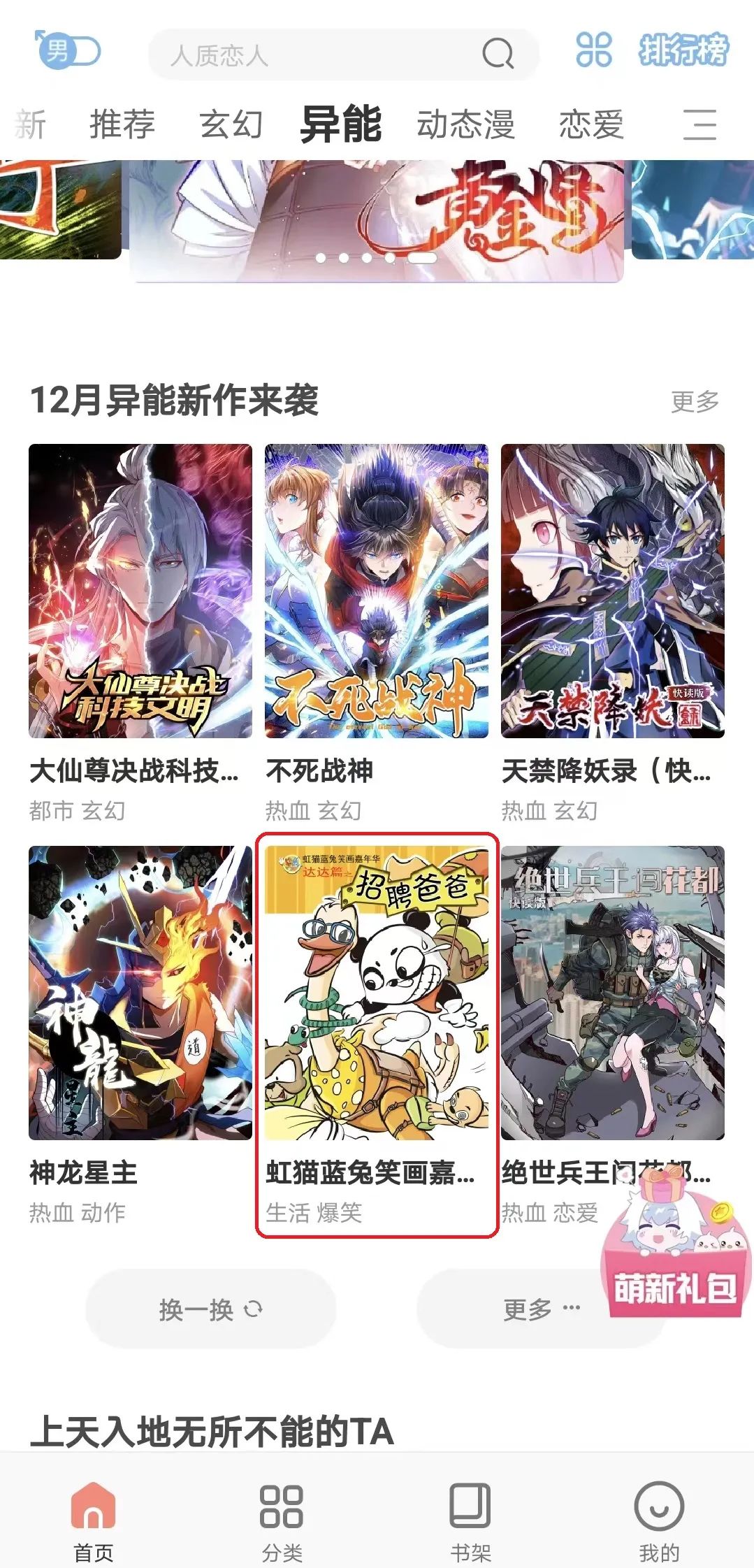This screenshot has height=1568, width=754.
Task: Switch to the 动态漫 tab
Action: click(466, 125)
